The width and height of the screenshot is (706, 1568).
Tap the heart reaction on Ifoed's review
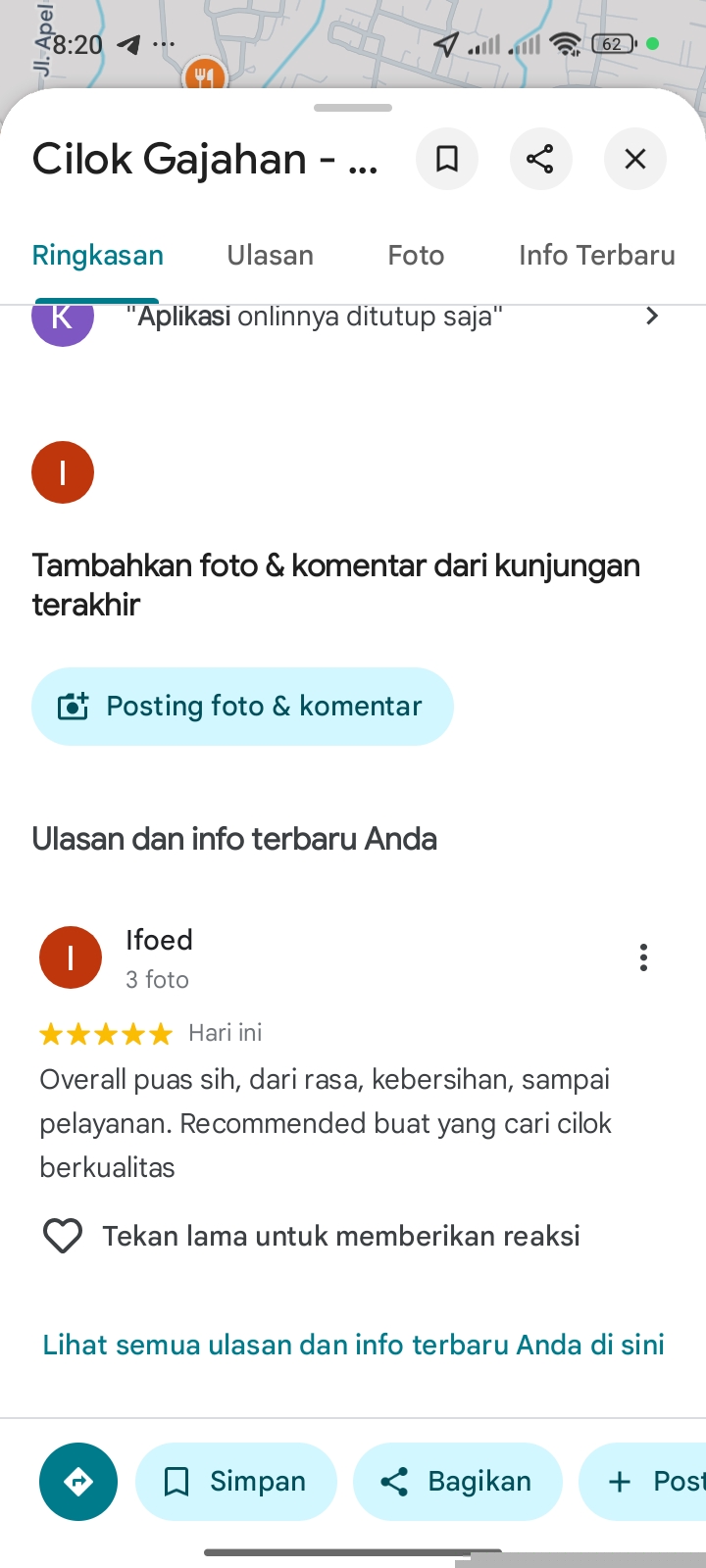[63, 1236]
